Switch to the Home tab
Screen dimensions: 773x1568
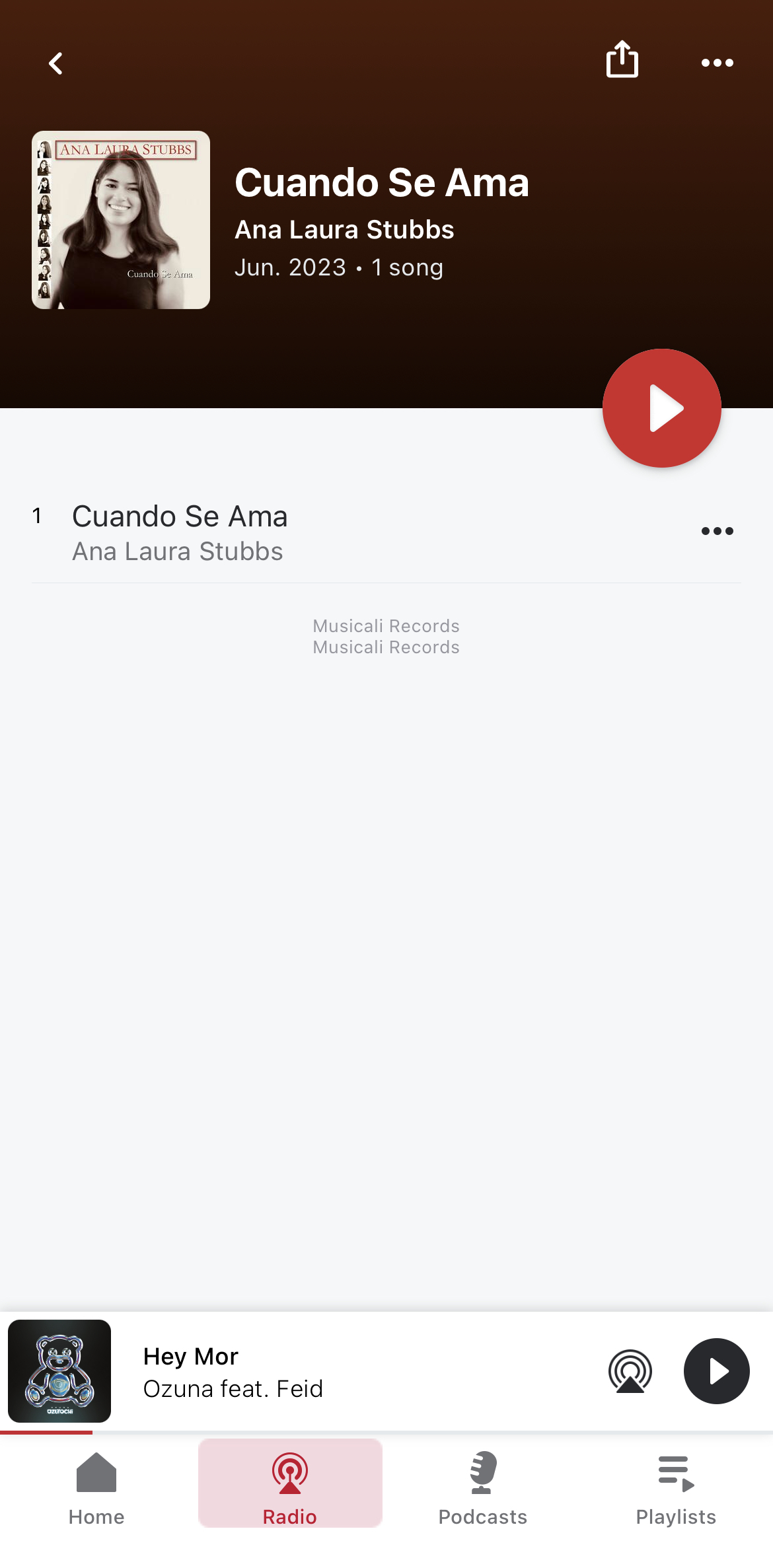[x=96, y=1488]
